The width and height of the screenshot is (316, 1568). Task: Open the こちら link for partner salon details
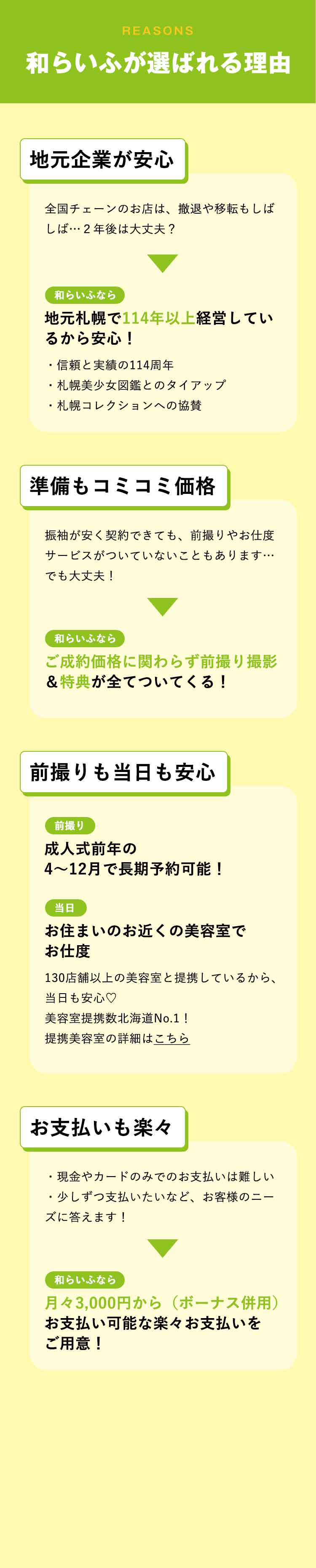pyautogui.click(x=172, y=1038)
